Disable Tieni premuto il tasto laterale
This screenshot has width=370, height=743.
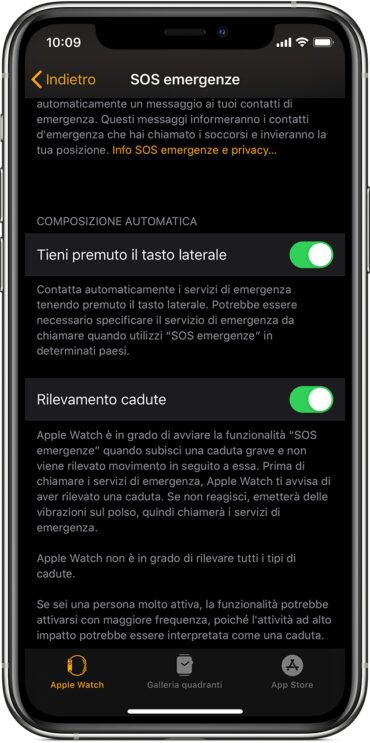[x=311, y=255]
